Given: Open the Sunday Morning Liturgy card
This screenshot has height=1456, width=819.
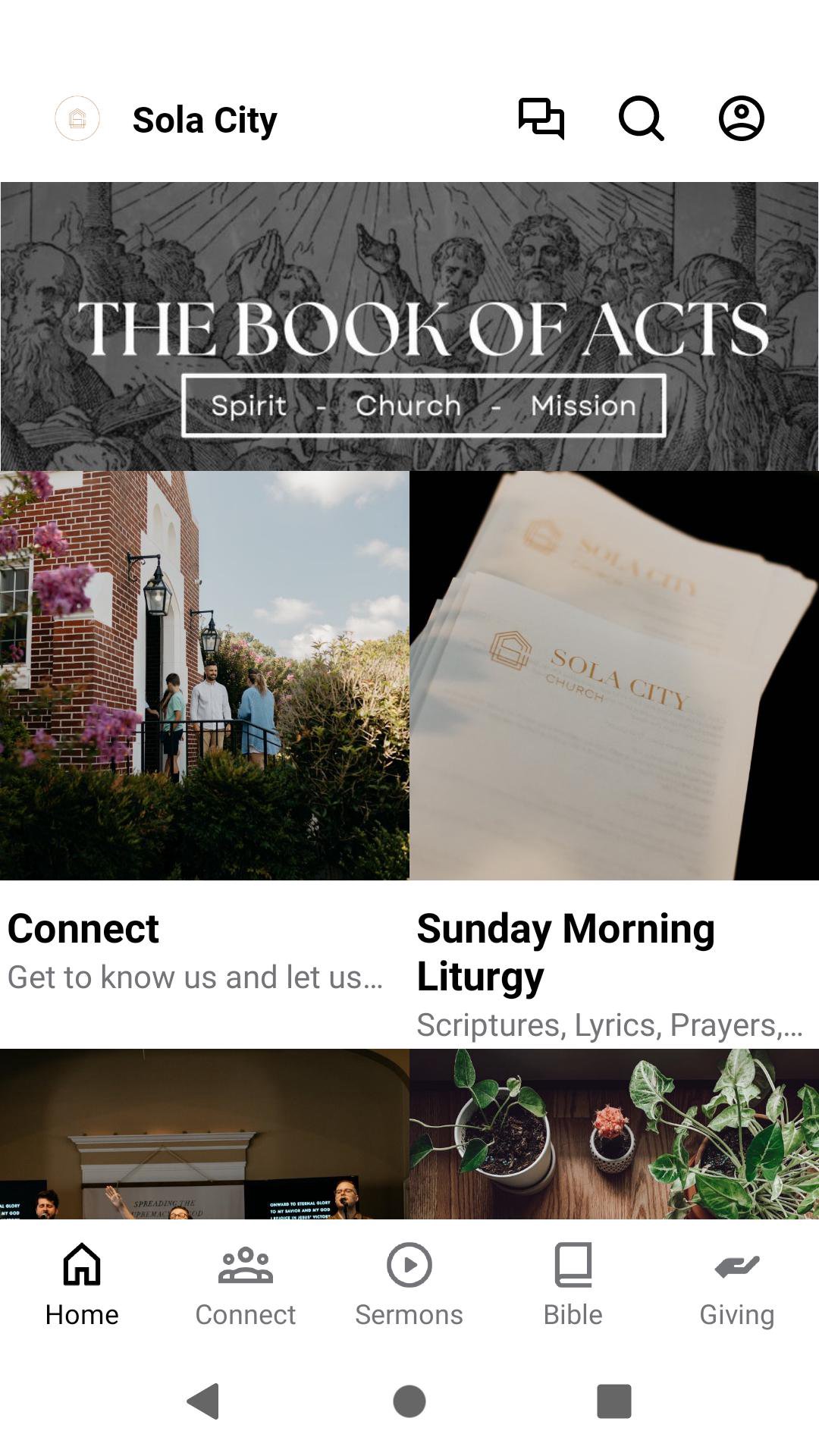Looking at the screenshot, I should (613, 728).
